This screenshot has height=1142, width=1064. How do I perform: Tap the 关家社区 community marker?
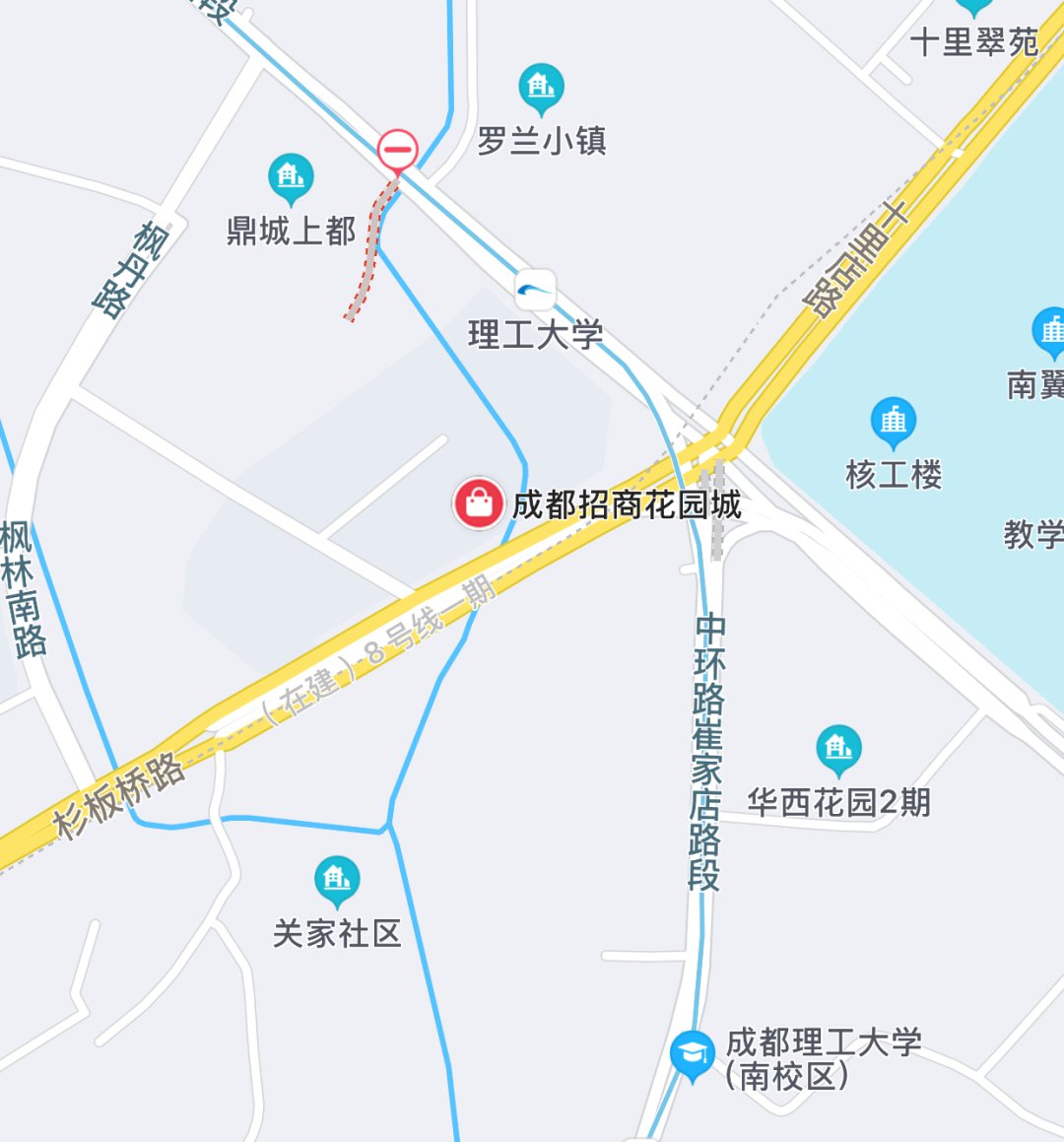pyautogui.click(x=337, y=879)
